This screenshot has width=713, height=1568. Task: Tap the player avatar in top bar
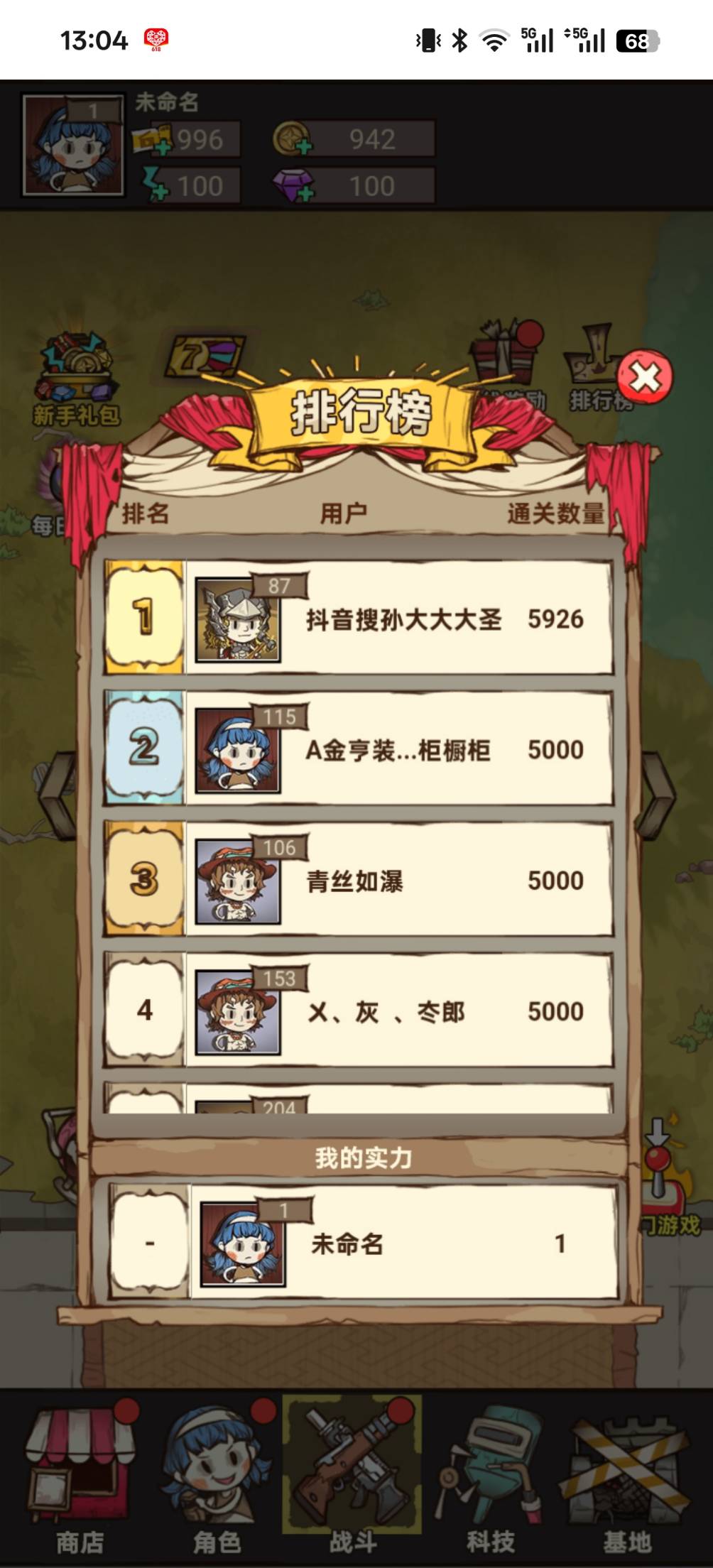click(72, 146)
